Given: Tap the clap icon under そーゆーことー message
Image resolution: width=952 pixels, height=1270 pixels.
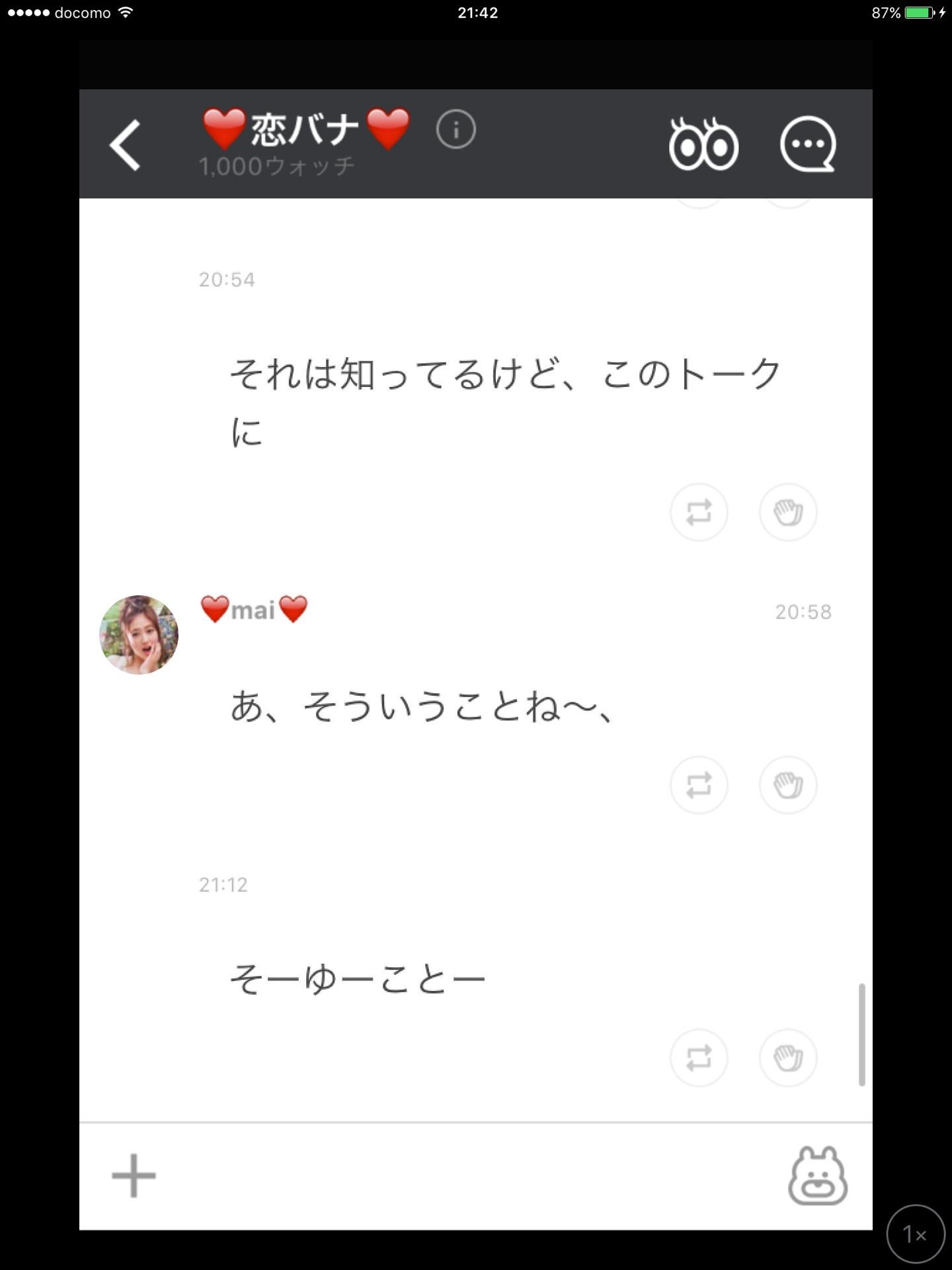Looking at the screenshot, I should 788,1058.
